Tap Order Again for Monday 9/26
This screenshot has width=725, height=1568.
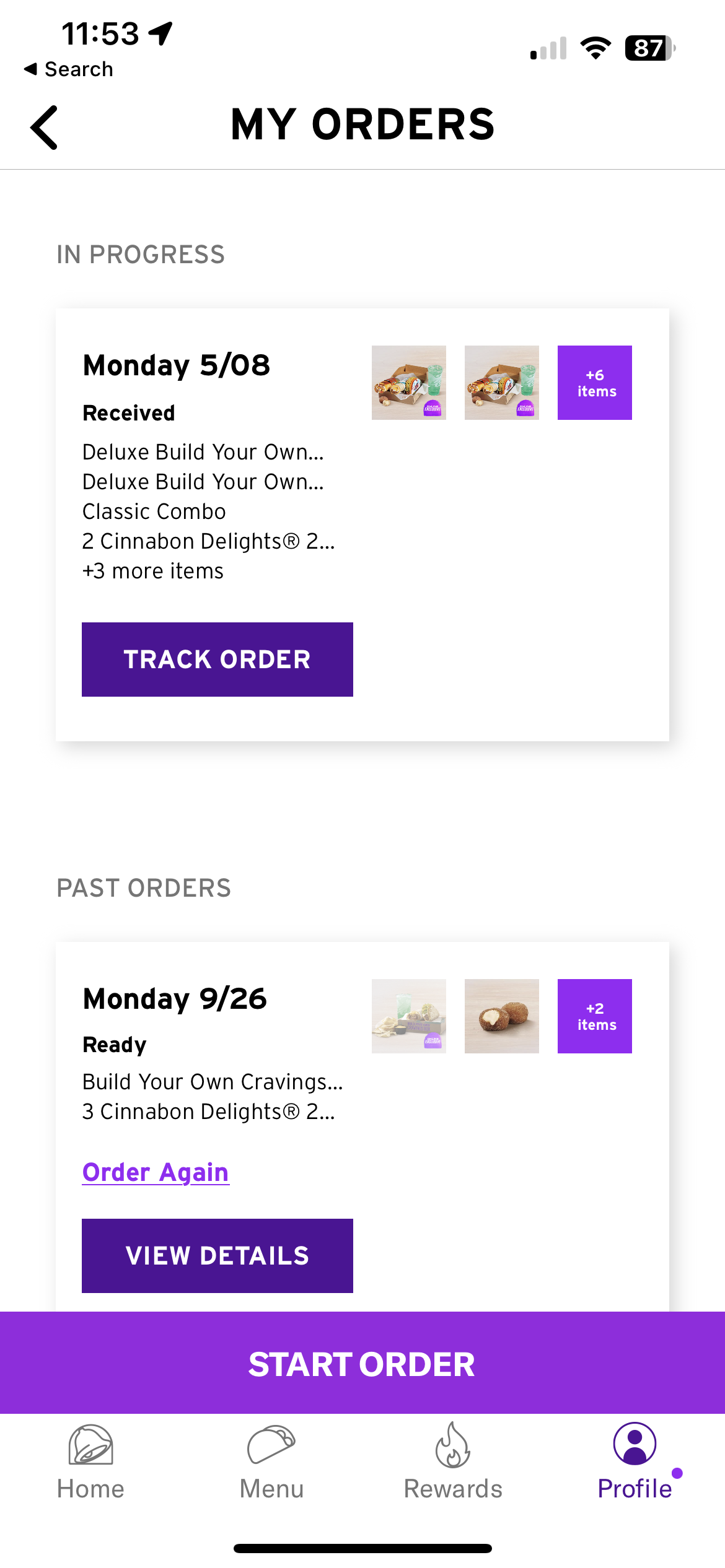click(x=156, y=1172)
